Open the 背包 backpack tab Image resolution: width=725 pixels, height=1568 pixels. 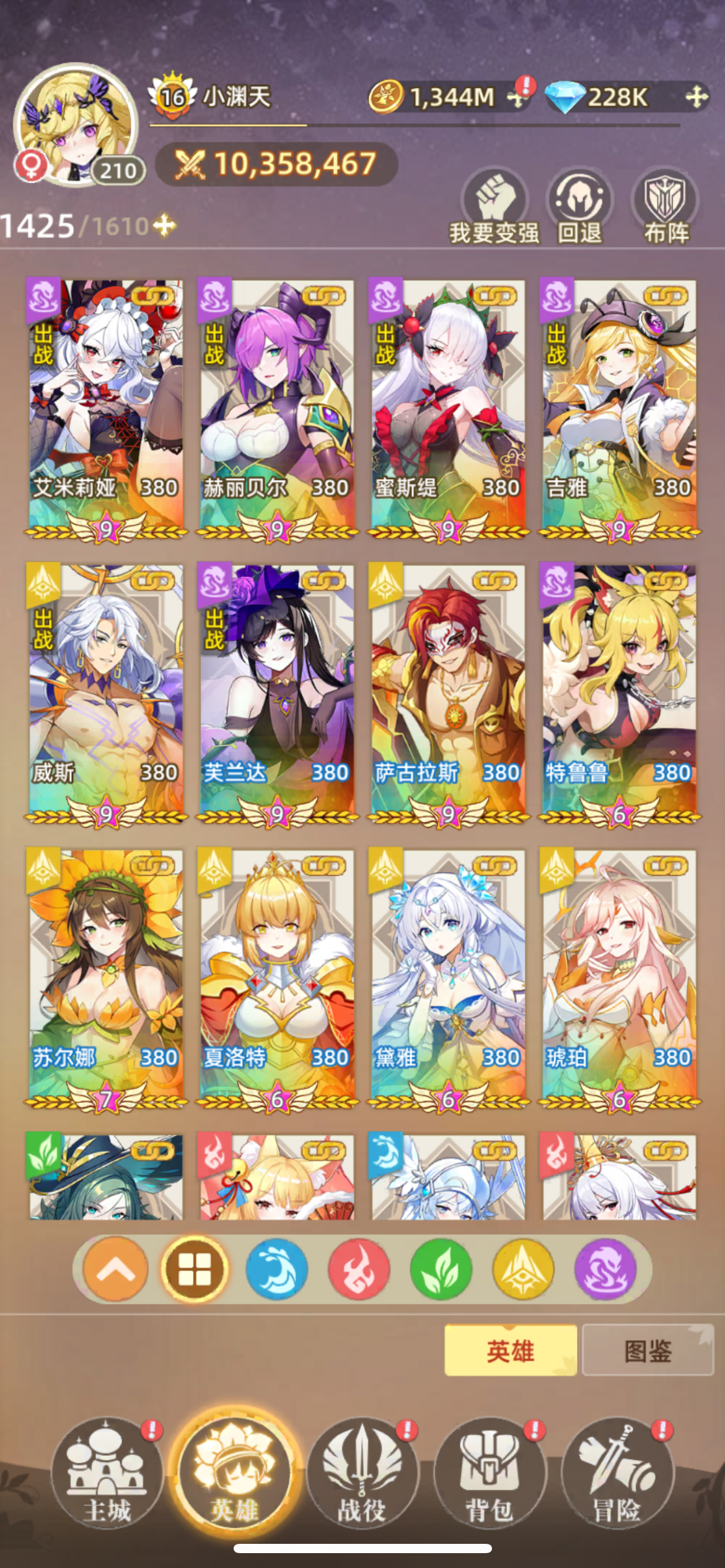pyautogui.click(x=490, y=1474)
